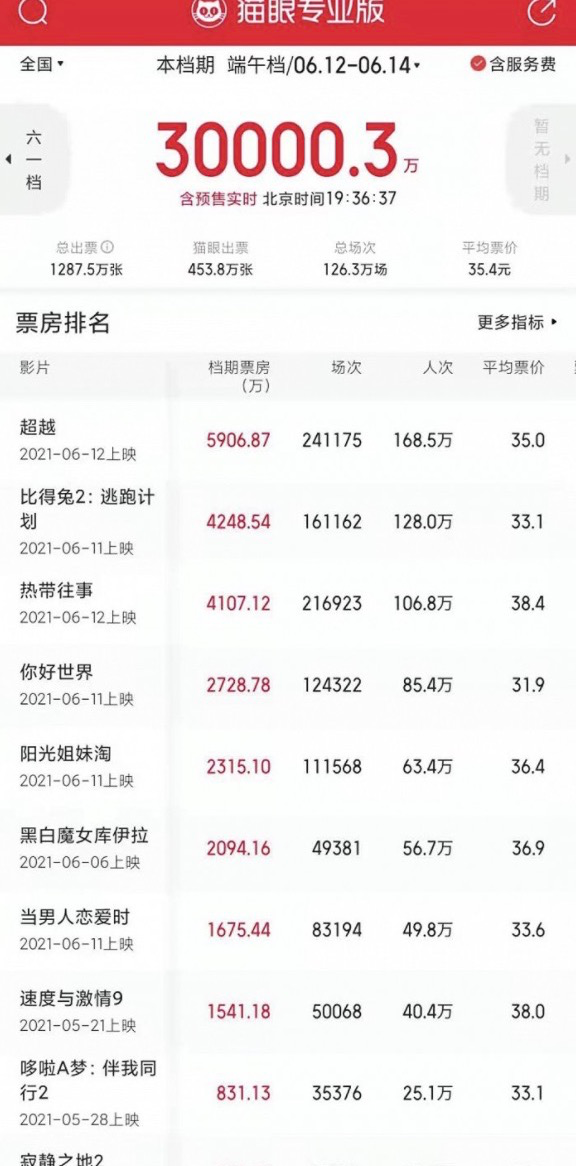Open 比得兔2：逃跑计划 details

(288, 522)
